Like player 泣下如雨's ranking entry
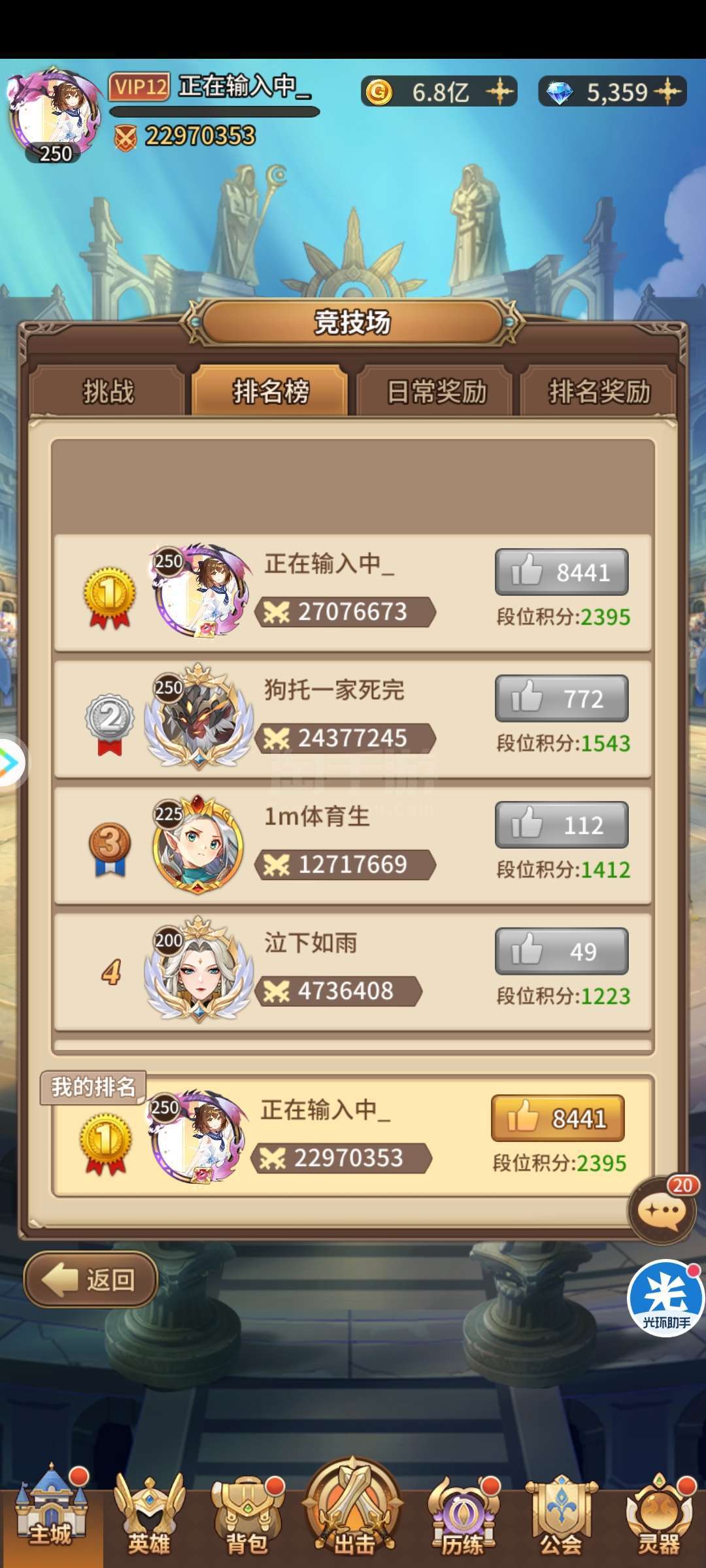Image resolution: width=706 pixels, height=1568 pixels. coord(562,951)
